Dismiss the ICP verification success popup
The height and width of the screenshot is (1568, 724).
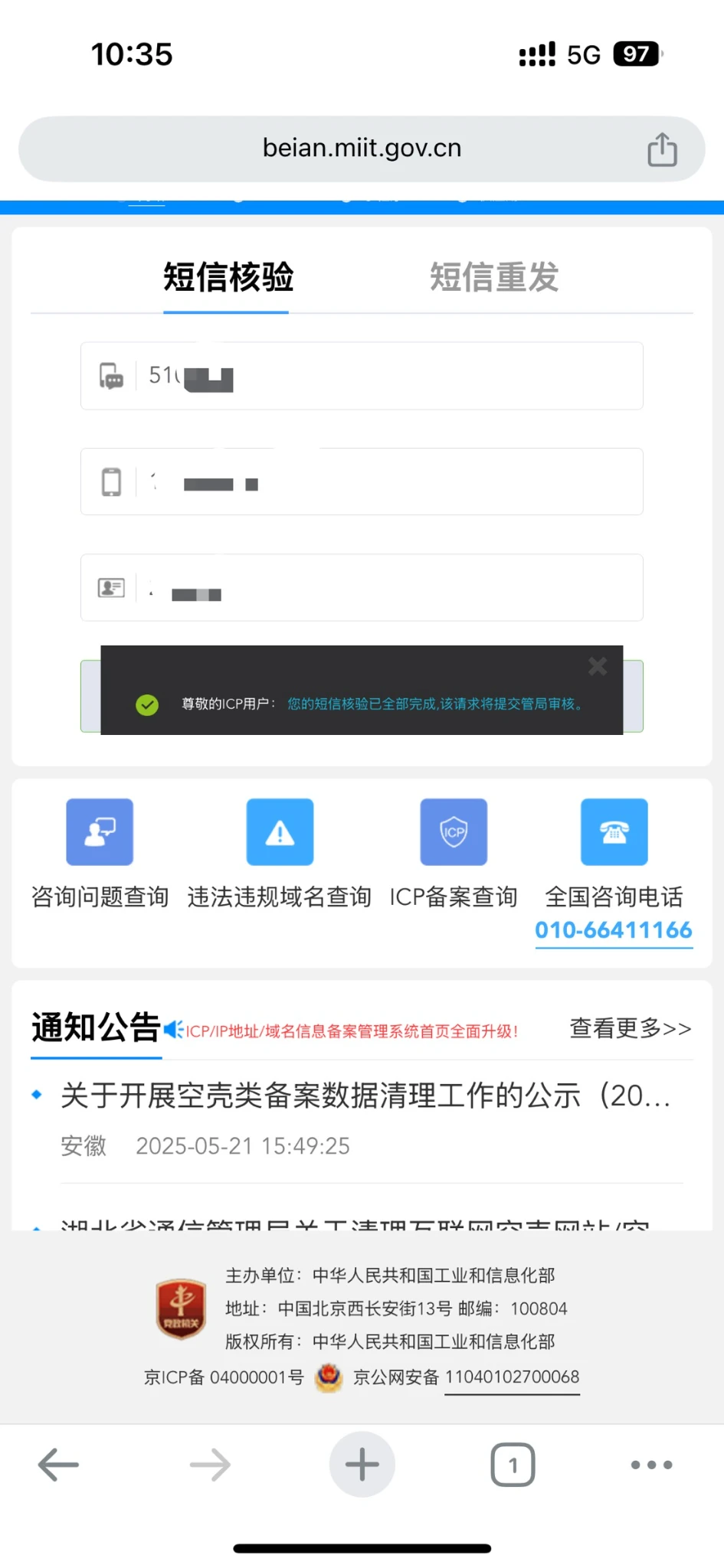[x=598, y=666]
